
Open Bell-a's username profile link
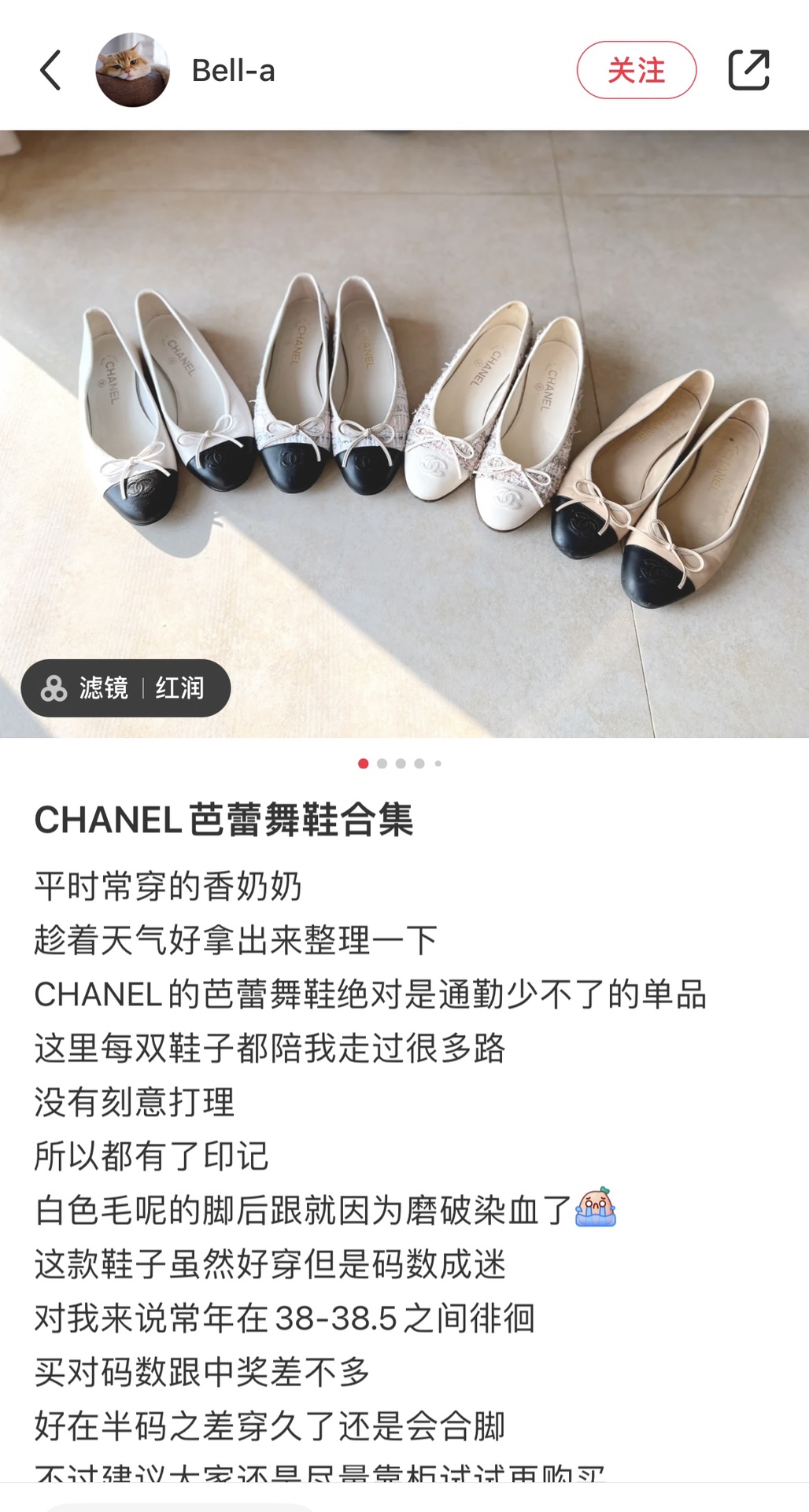click(x=234, y=71)
